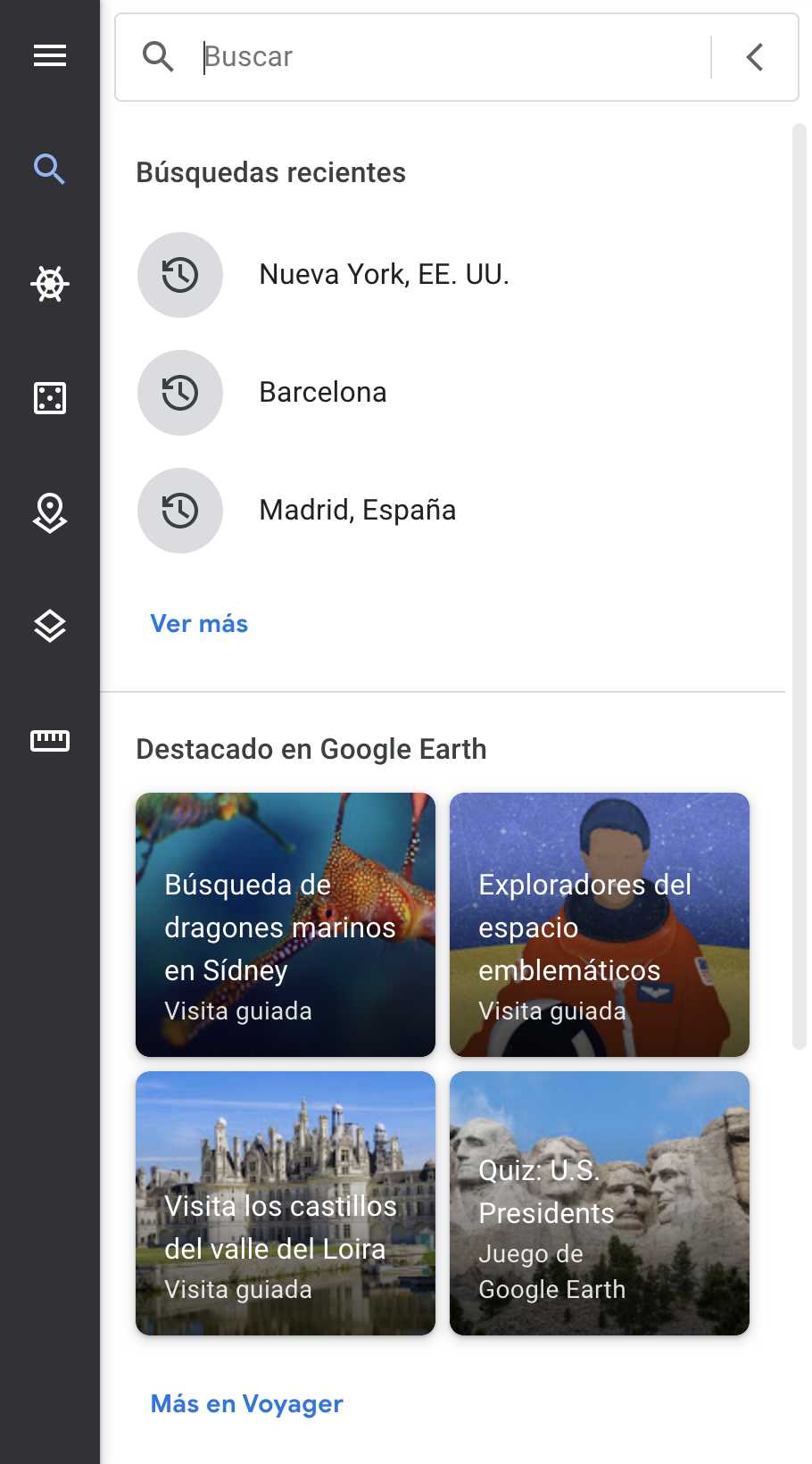
Task: Open Exploradores del espacio emblemáticos tour
Action: pyautogui.click(x=600, y=925)
